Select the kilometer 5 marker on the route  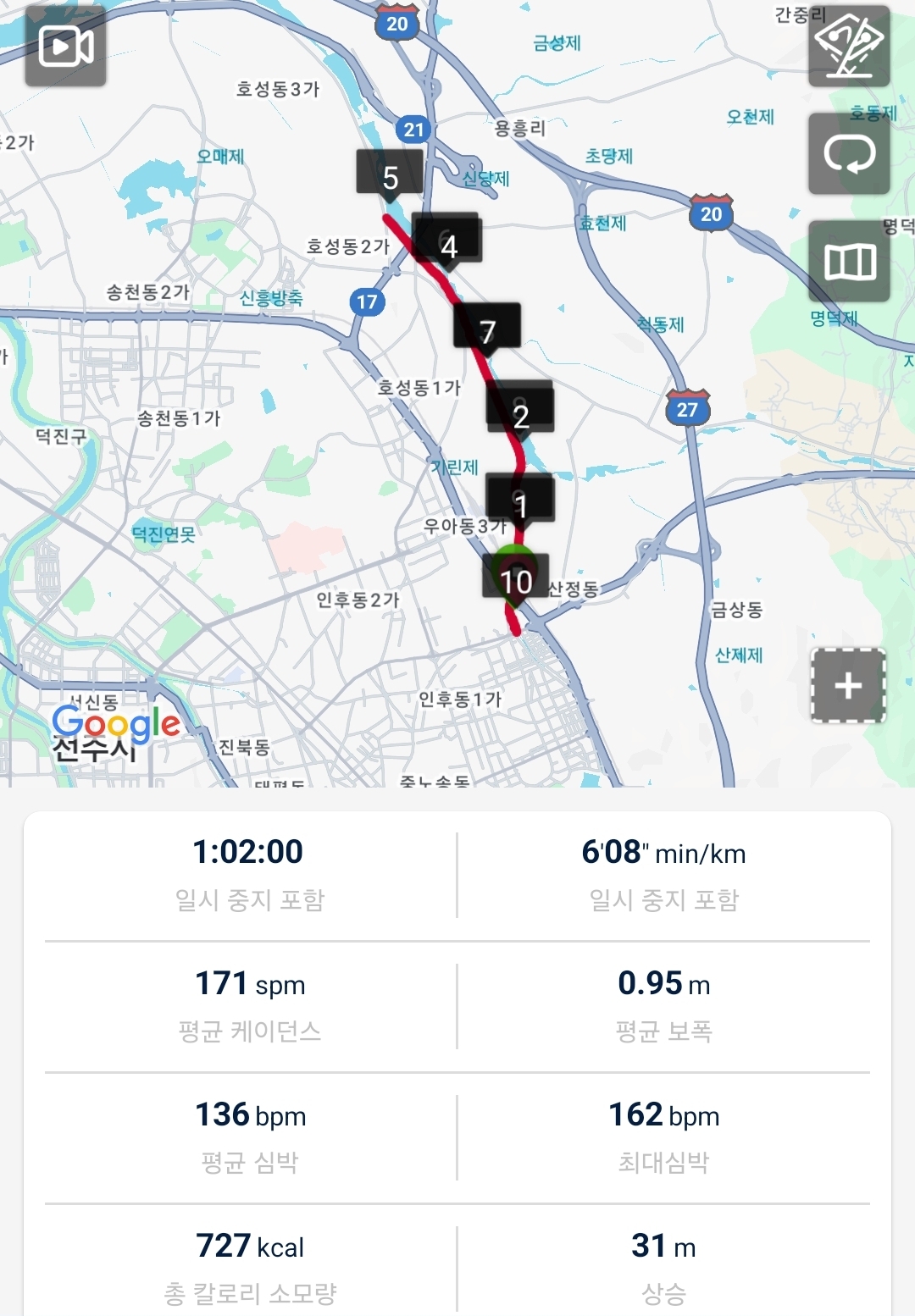(390, 176)
